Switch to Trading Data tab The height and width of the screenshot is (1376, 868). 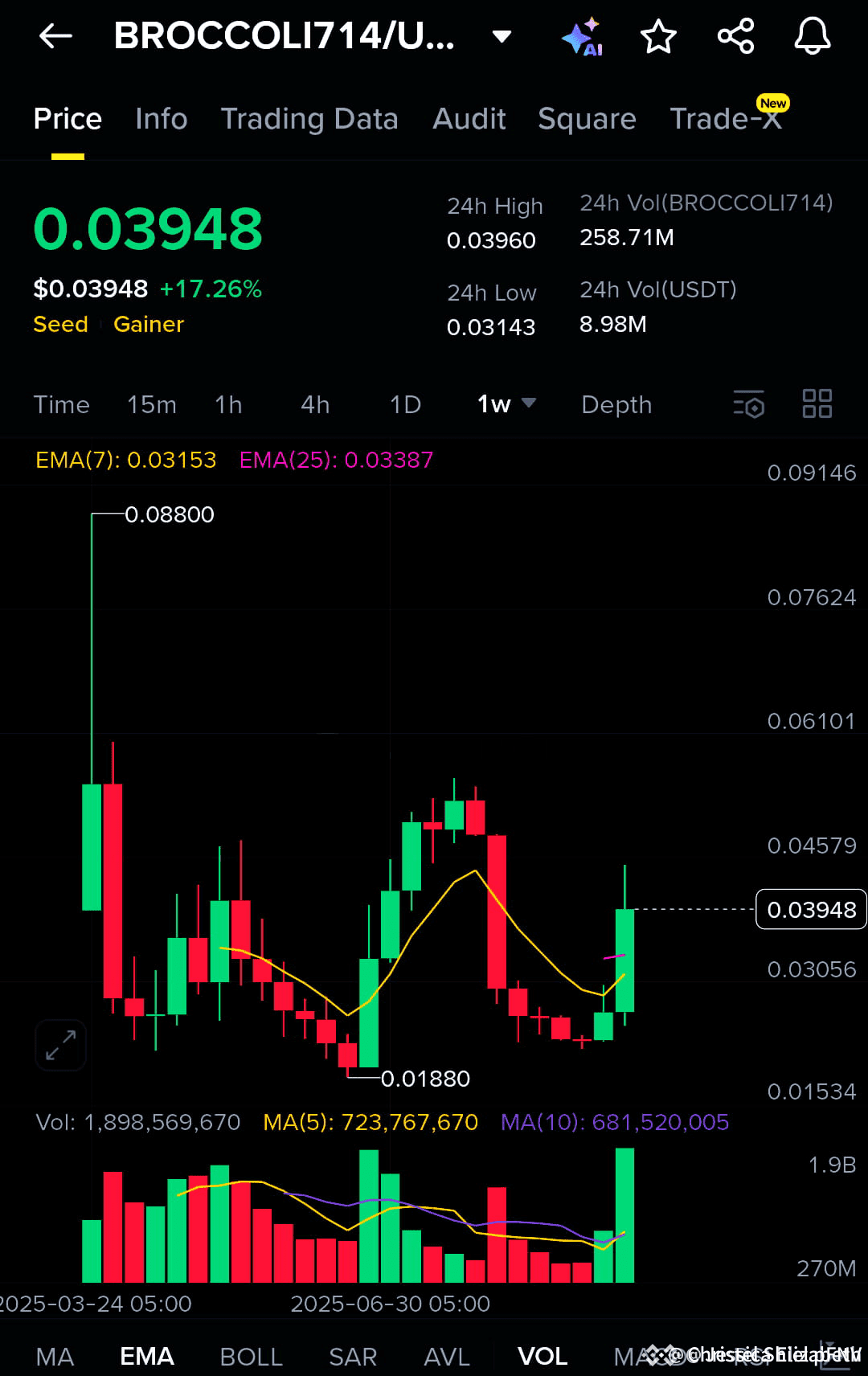pos(309,119)
